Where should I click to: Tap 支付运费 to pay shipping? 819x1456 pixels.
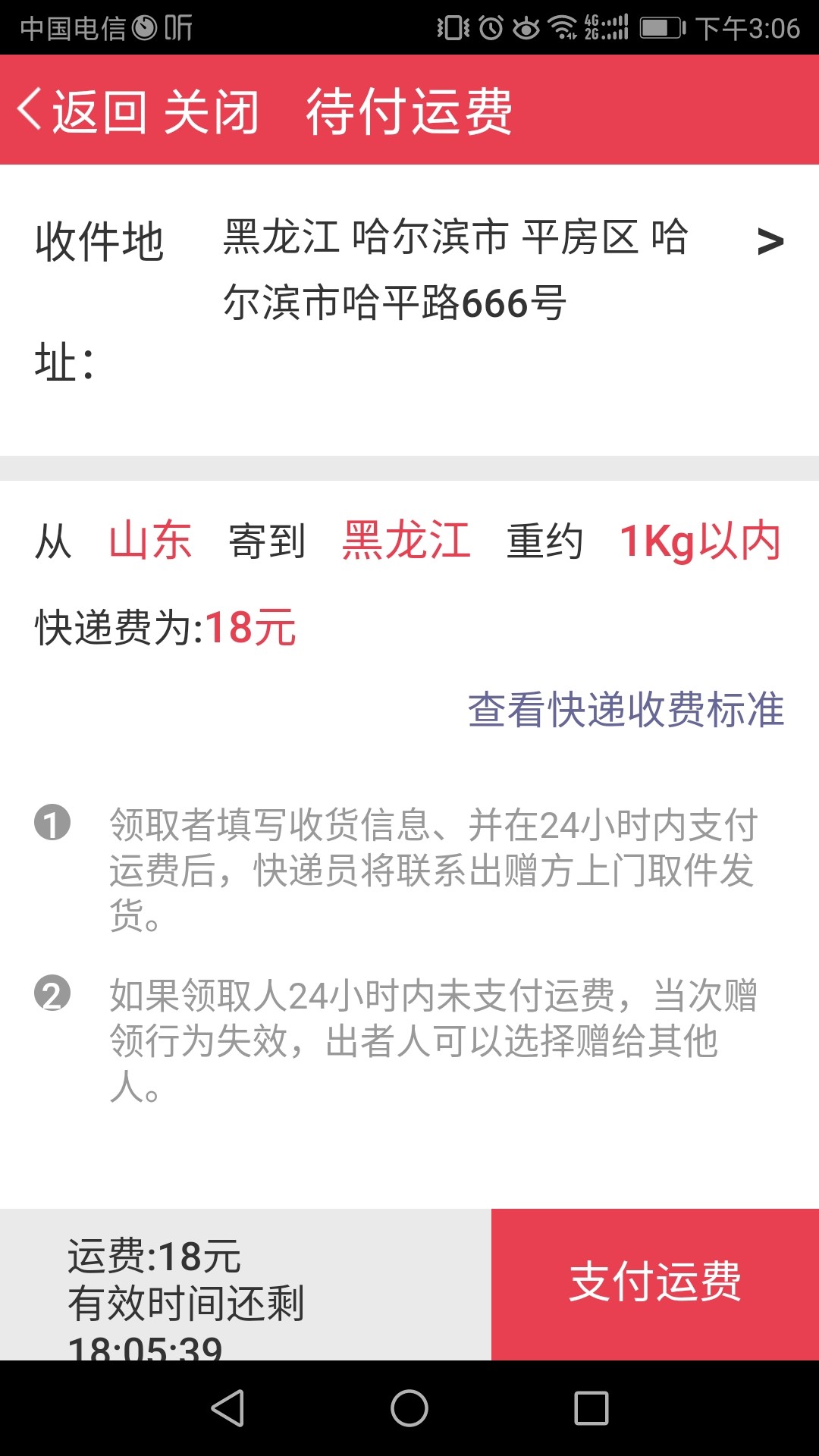[x=655, y=1284]
